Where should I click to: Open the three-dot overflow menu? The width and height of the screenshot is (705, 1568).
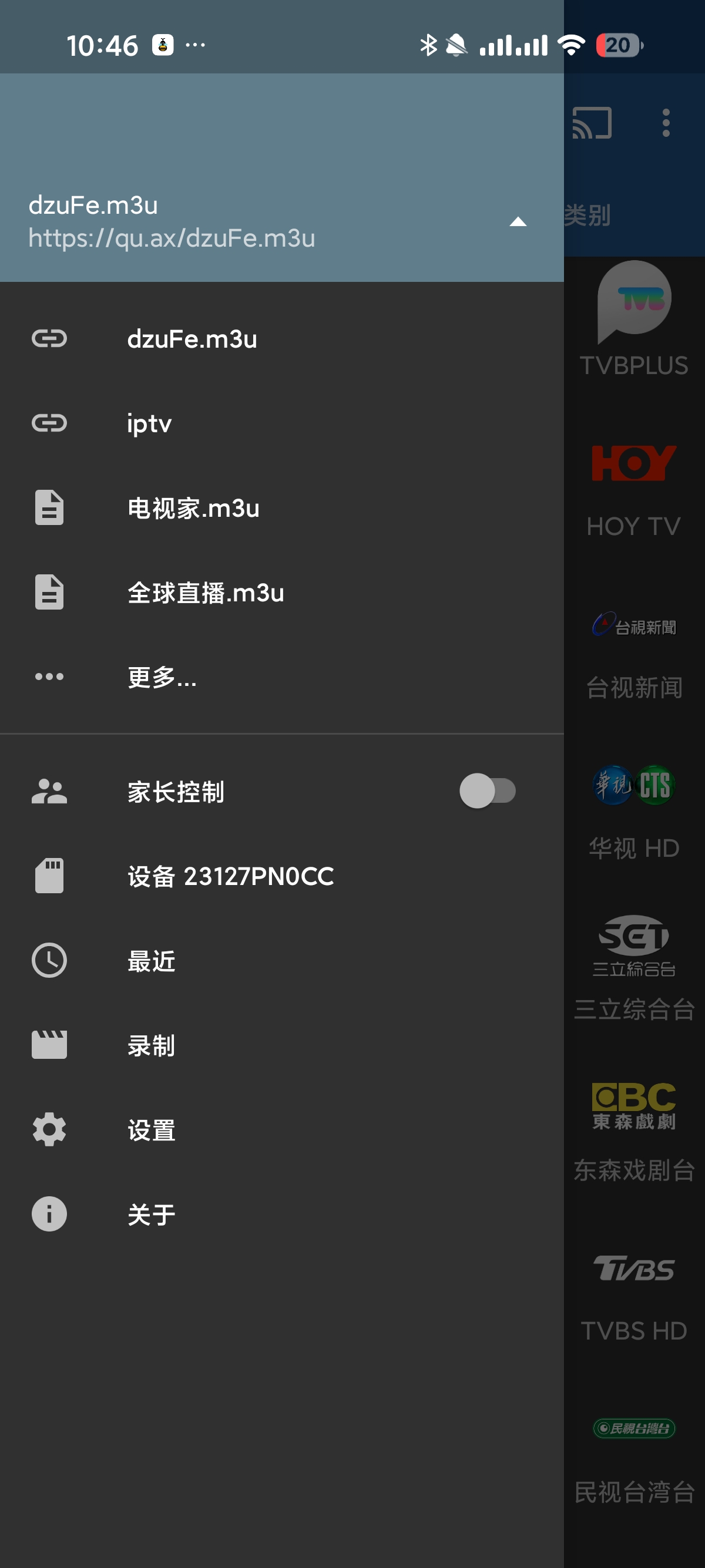click(x=666, y=123)
